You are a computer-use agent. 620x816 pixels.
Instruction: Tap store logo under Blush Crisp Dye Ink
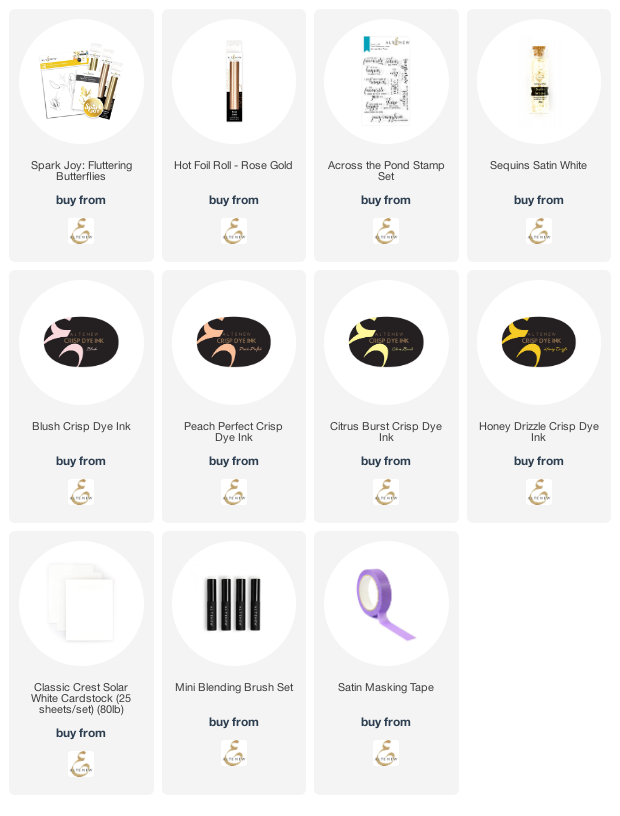(x=81, y=492)
